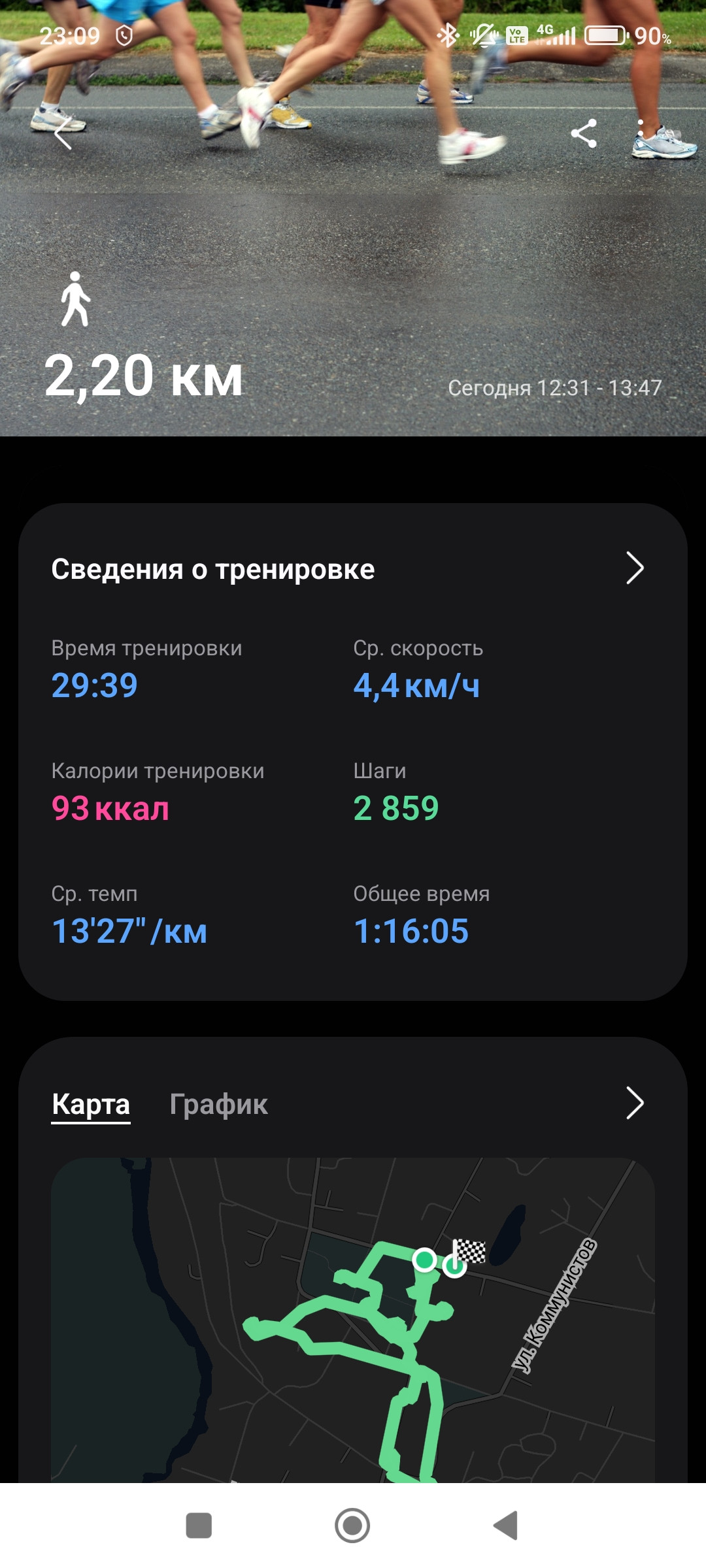Share this workout

[x=584, y=133]
